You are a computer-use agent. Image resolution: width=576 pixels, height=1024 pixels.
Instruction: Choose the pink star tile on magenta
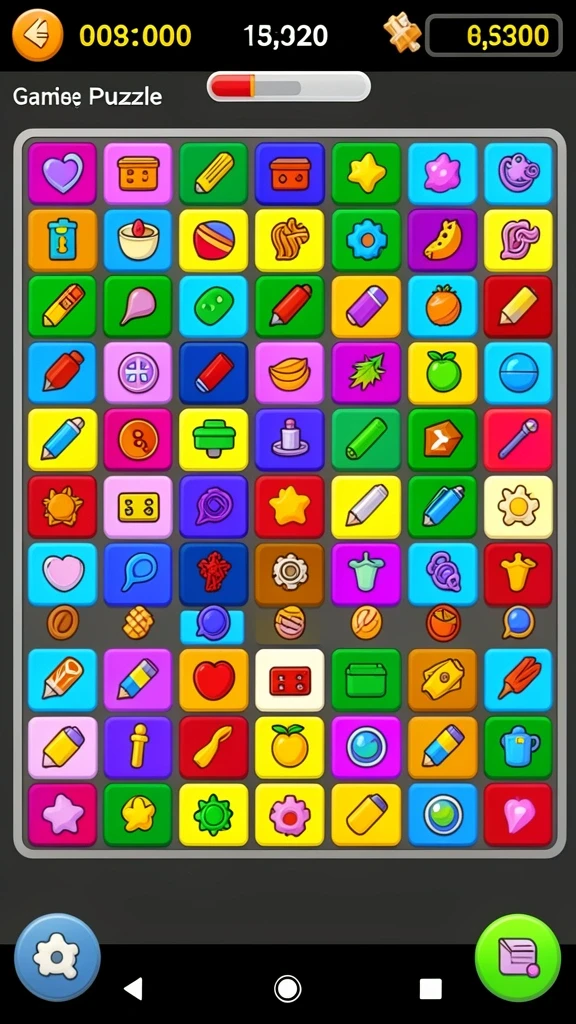(x=62, y=815)
